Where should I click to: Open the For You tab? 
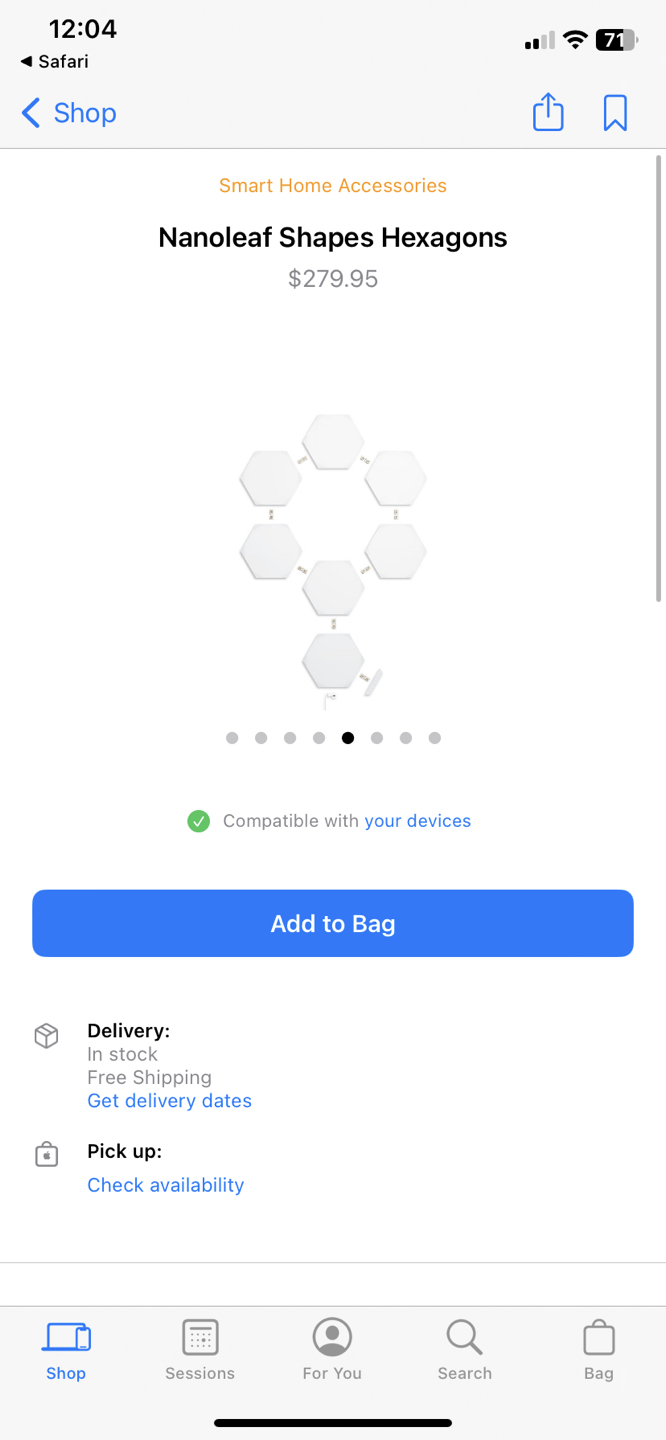332,1349
